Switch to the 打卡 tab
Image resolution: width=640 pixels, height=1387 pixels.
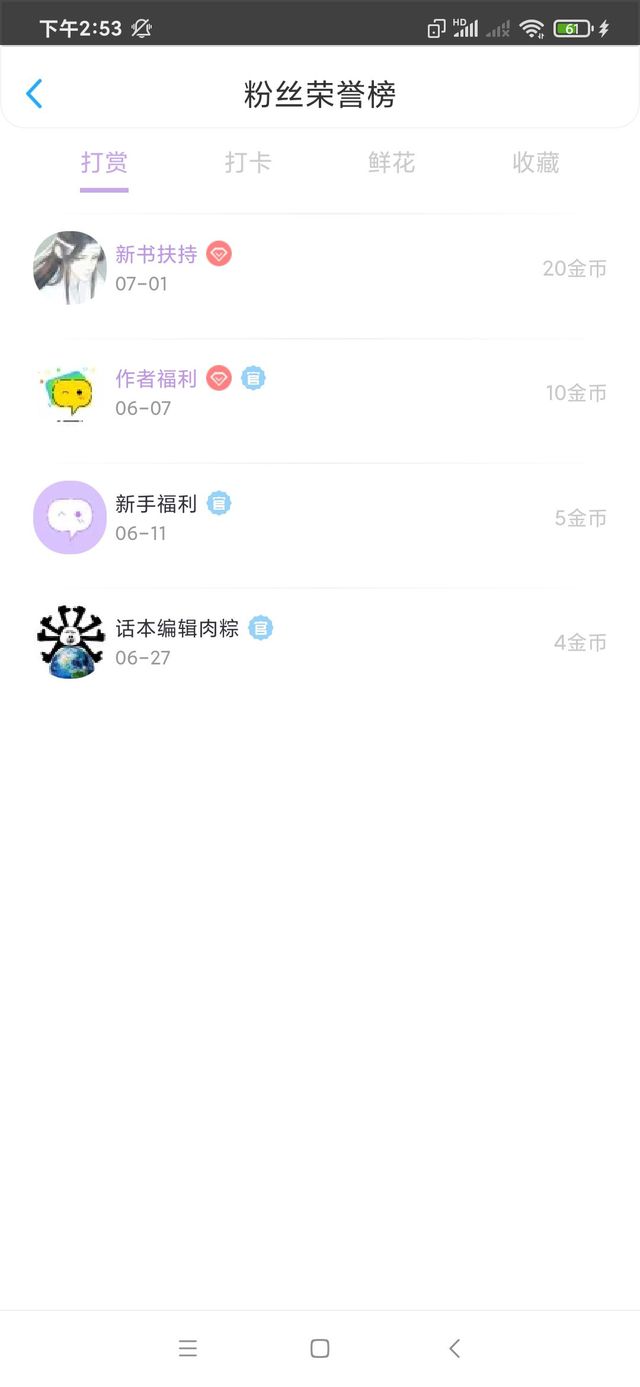pos(248,163)
